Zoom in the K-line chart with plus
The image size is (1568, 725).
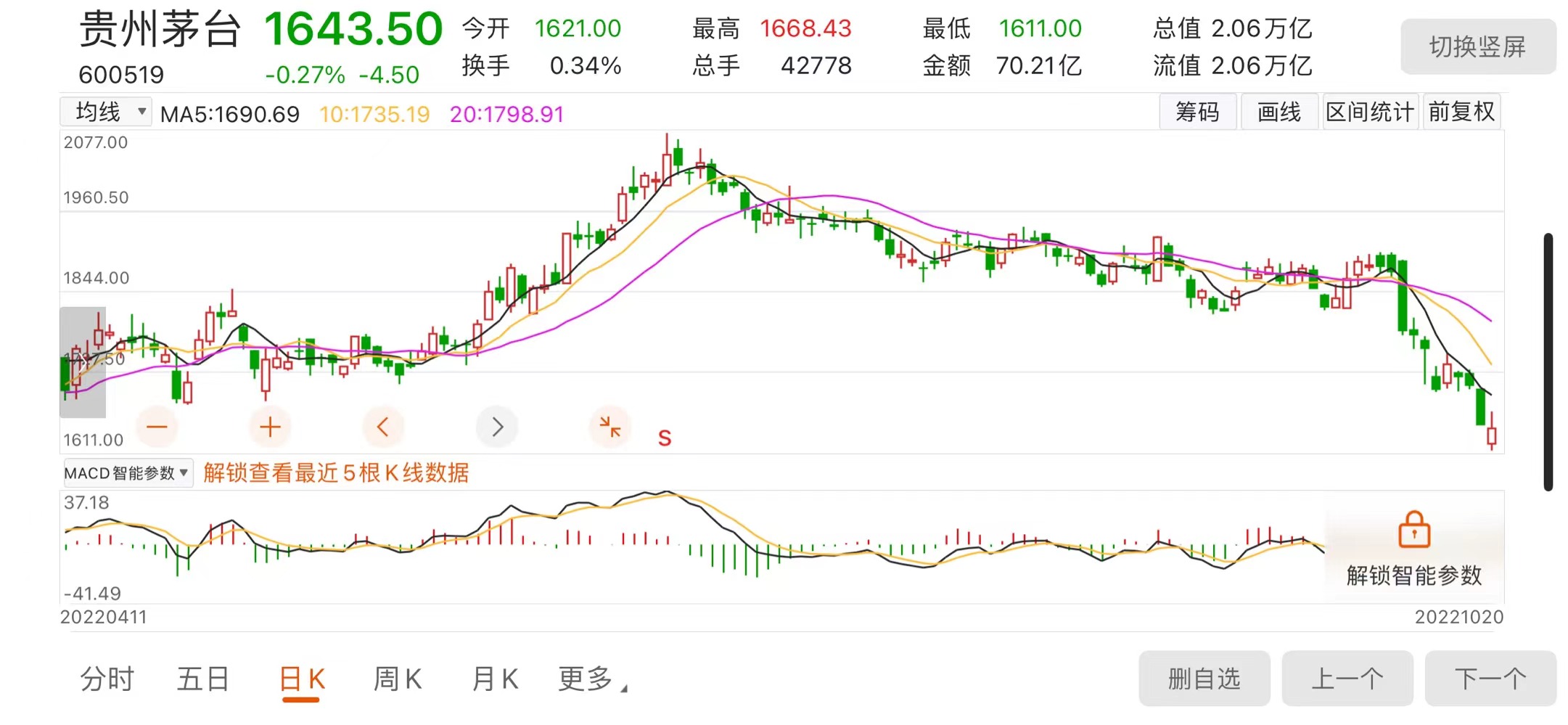click(270, 427)
